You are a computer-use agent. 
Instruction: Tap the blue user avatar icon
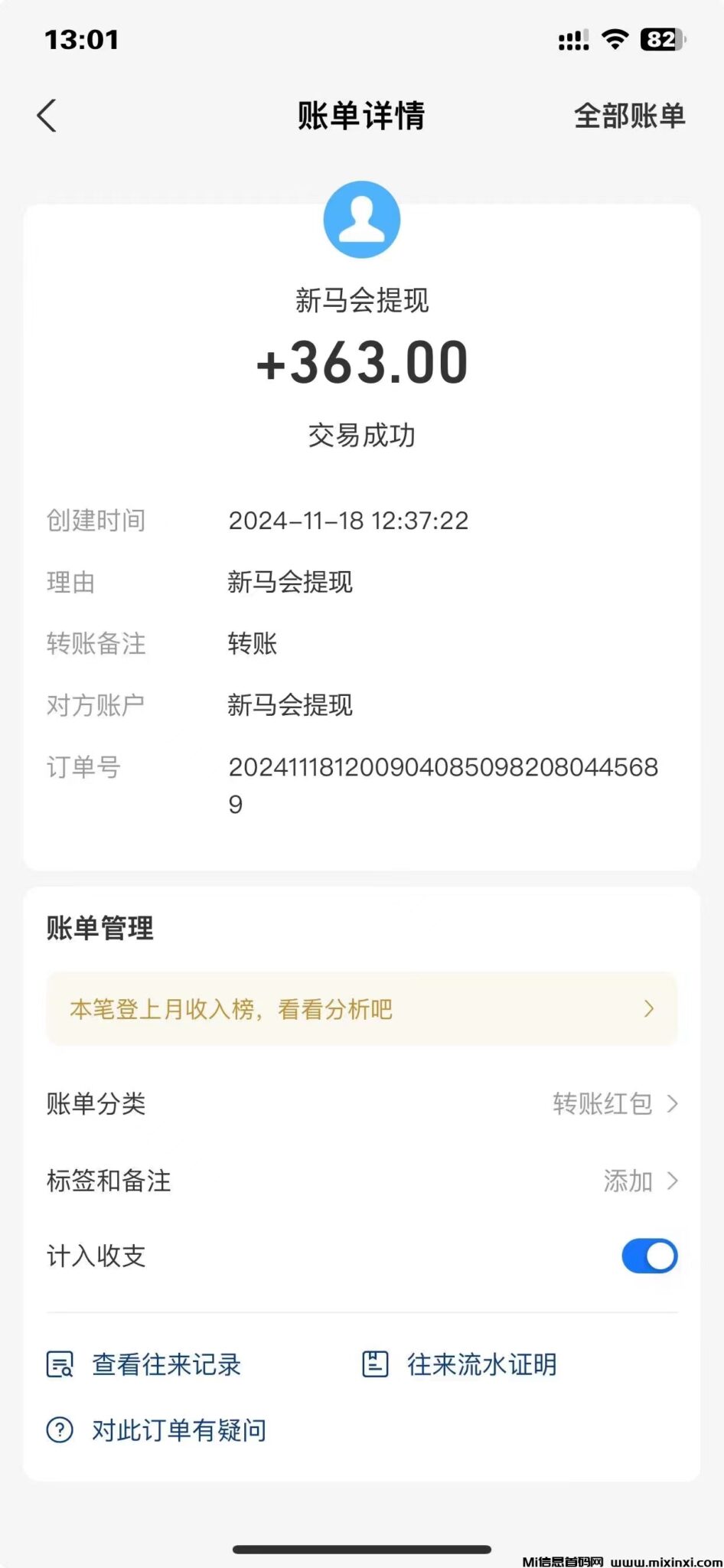coord(361,219)
